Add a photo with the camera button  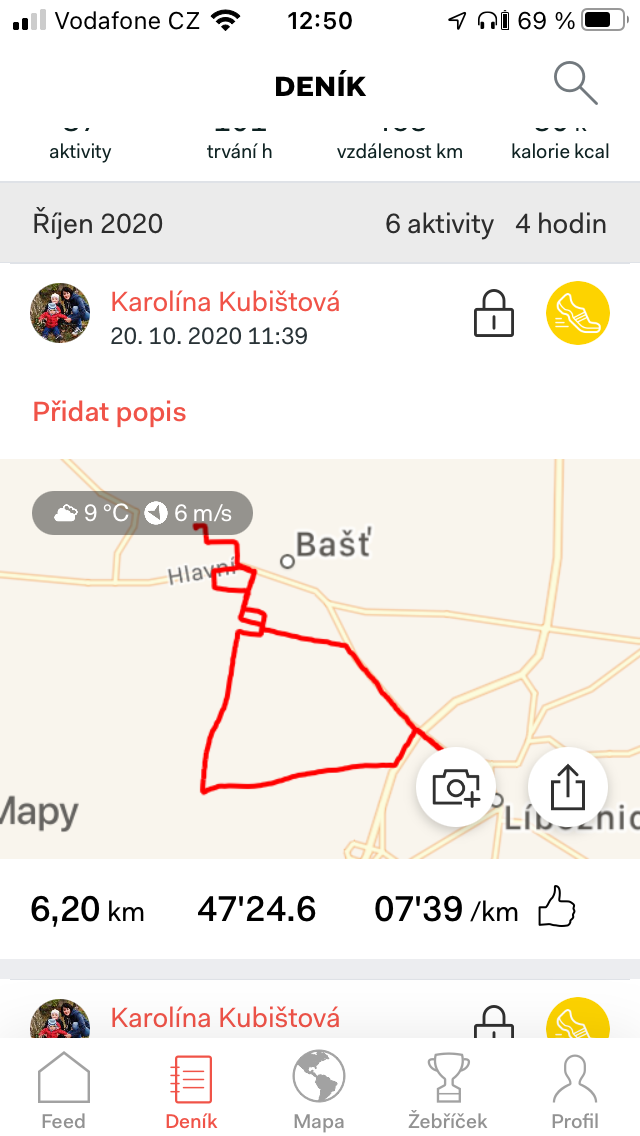coord(456,787)
